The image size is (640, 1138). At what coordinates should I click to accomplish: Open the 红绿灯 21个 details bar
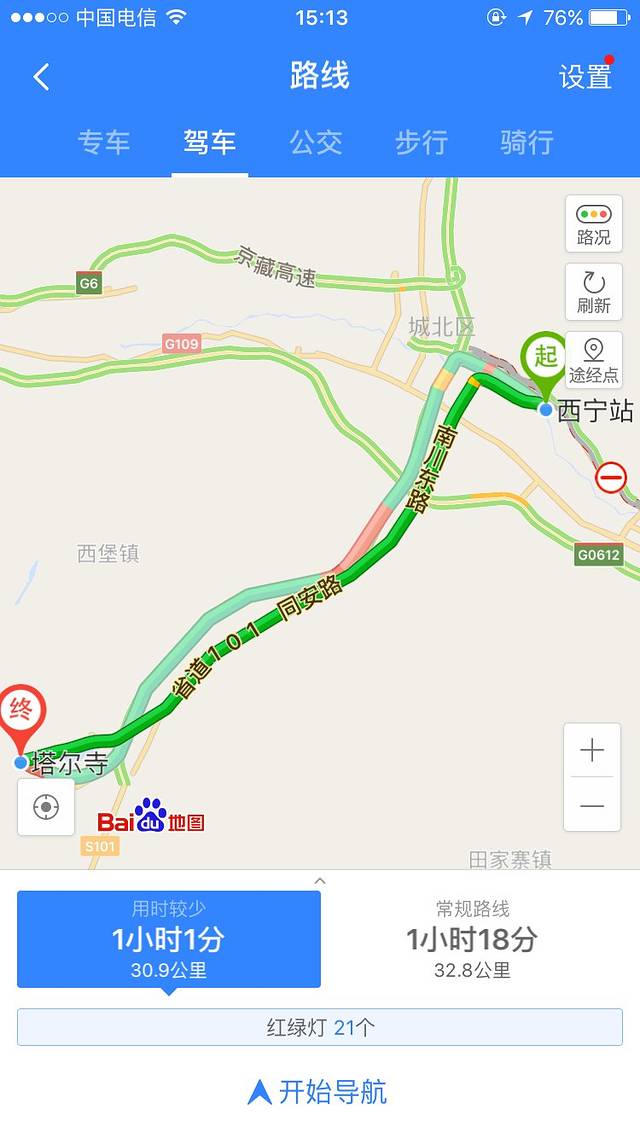coord(320,1027)
